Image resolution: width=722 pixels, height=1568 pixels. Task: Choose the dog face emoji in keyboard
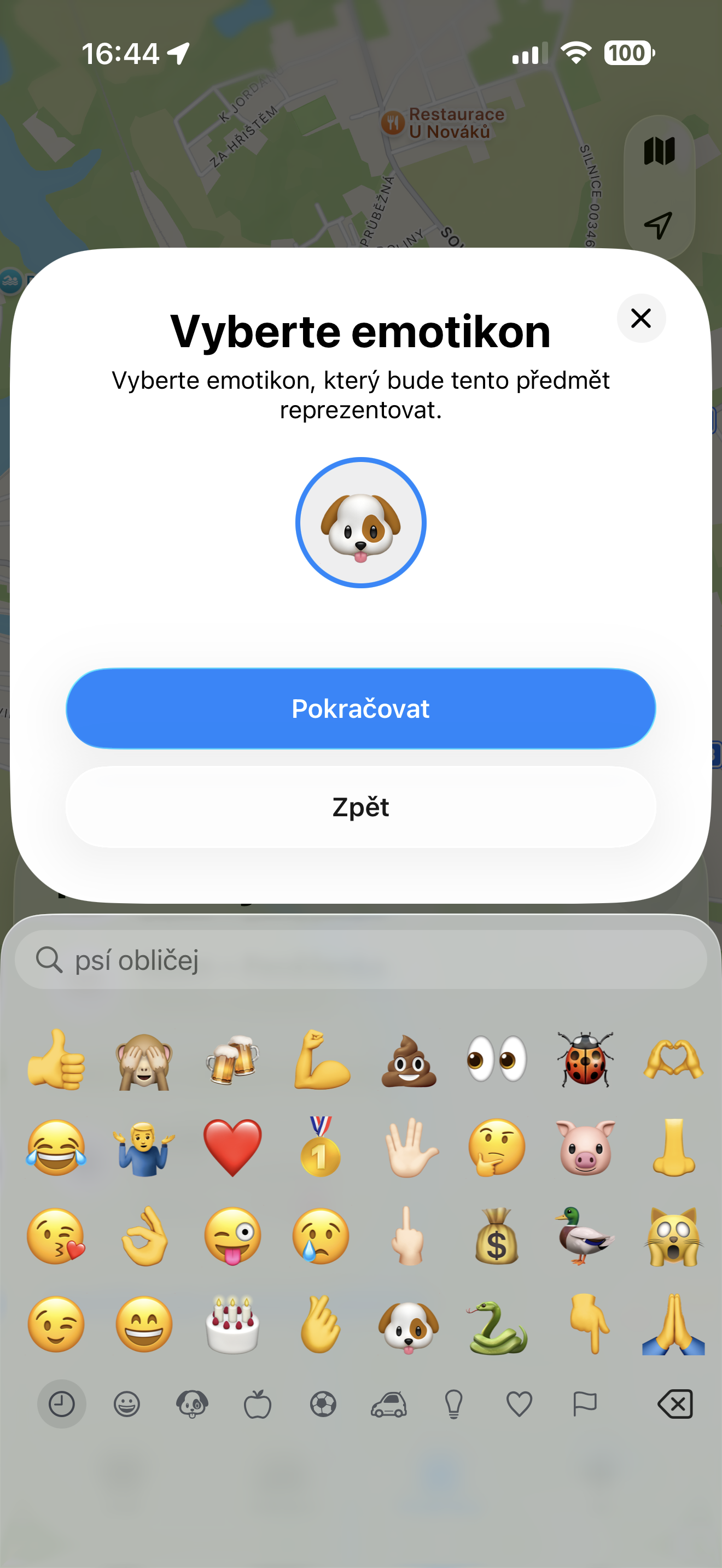(409, 1325)
